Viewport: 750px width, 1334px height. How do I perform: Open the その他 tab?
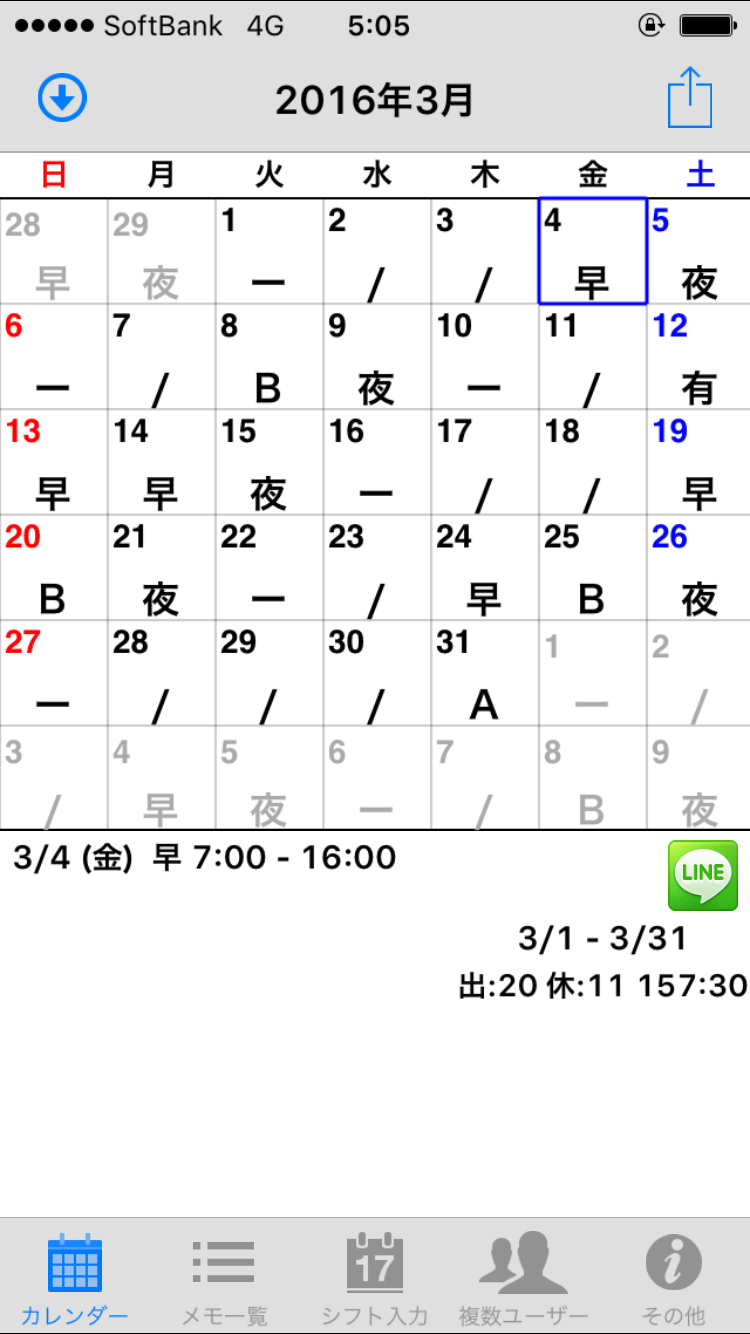pyautogui.click(x=674, y=1277)
